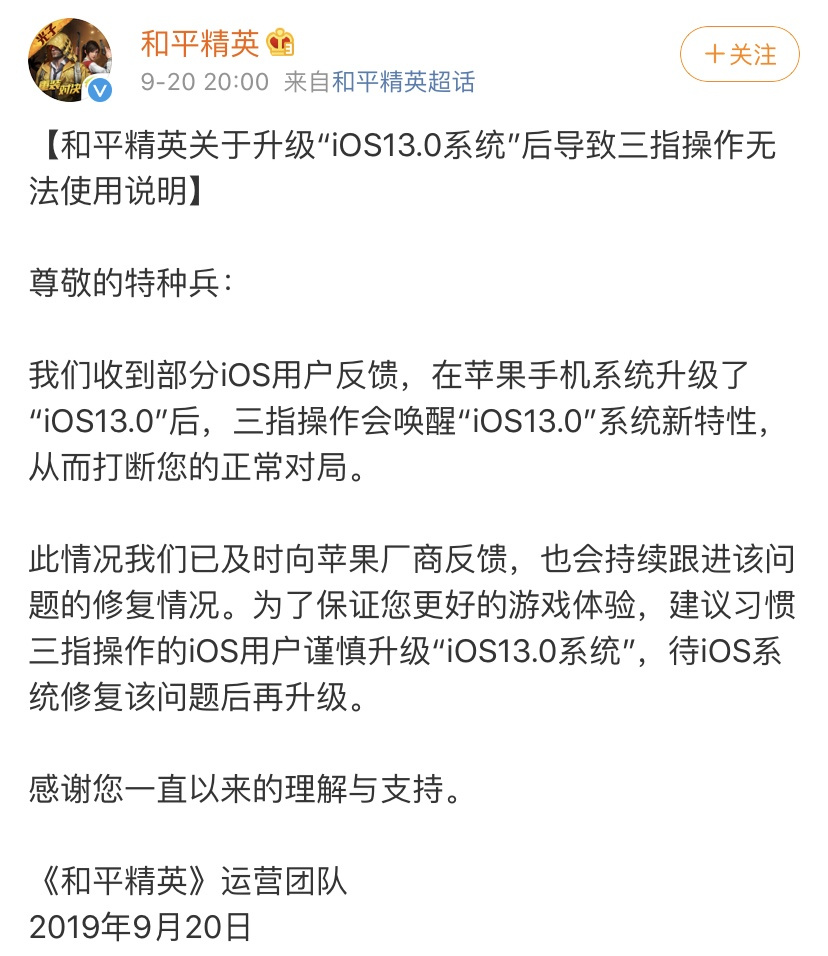
Task: Open the 和平精英 account name
Action: click(199, 42)
